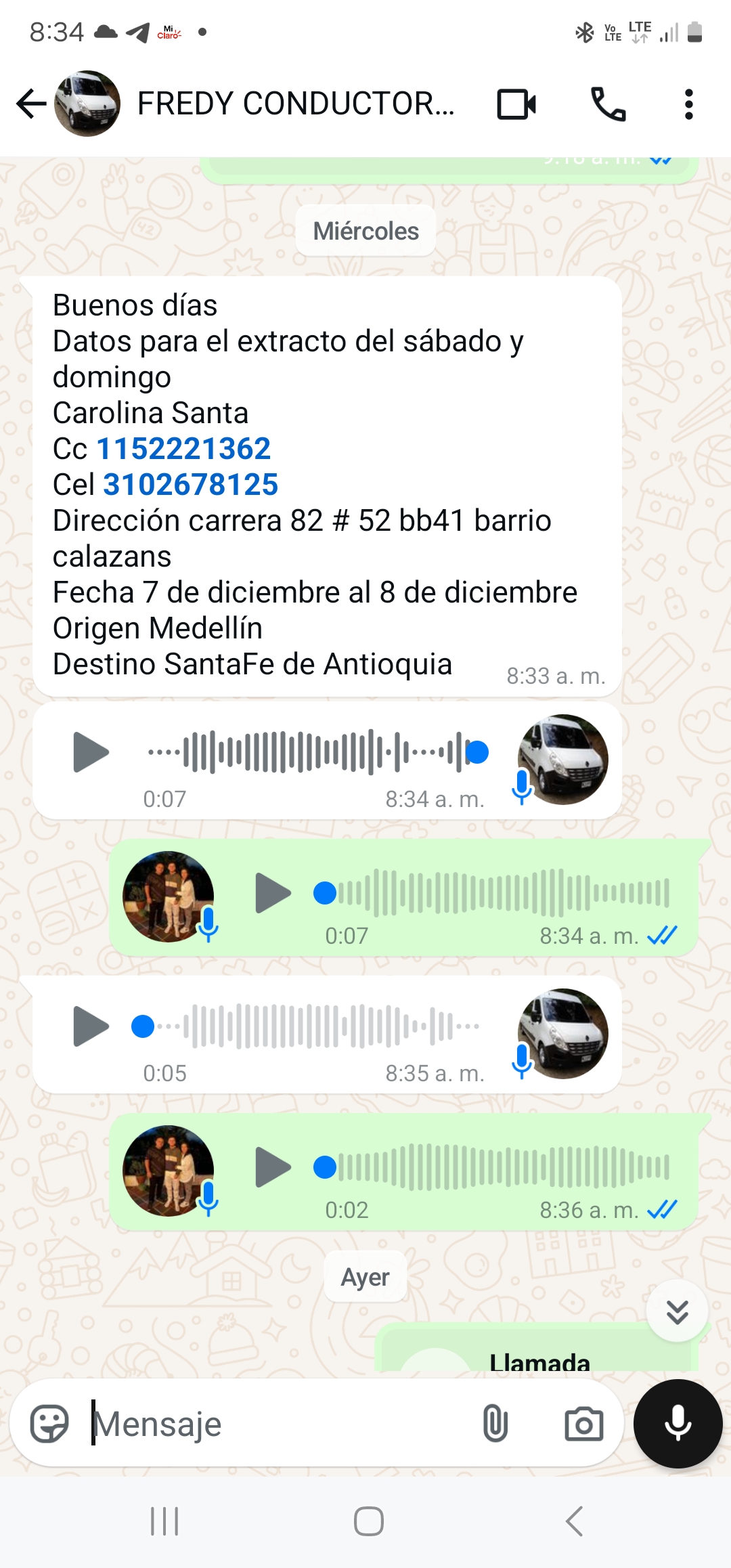
Task: Open FREDY CONDUCTOR contact info
Action: click(295, 104)
